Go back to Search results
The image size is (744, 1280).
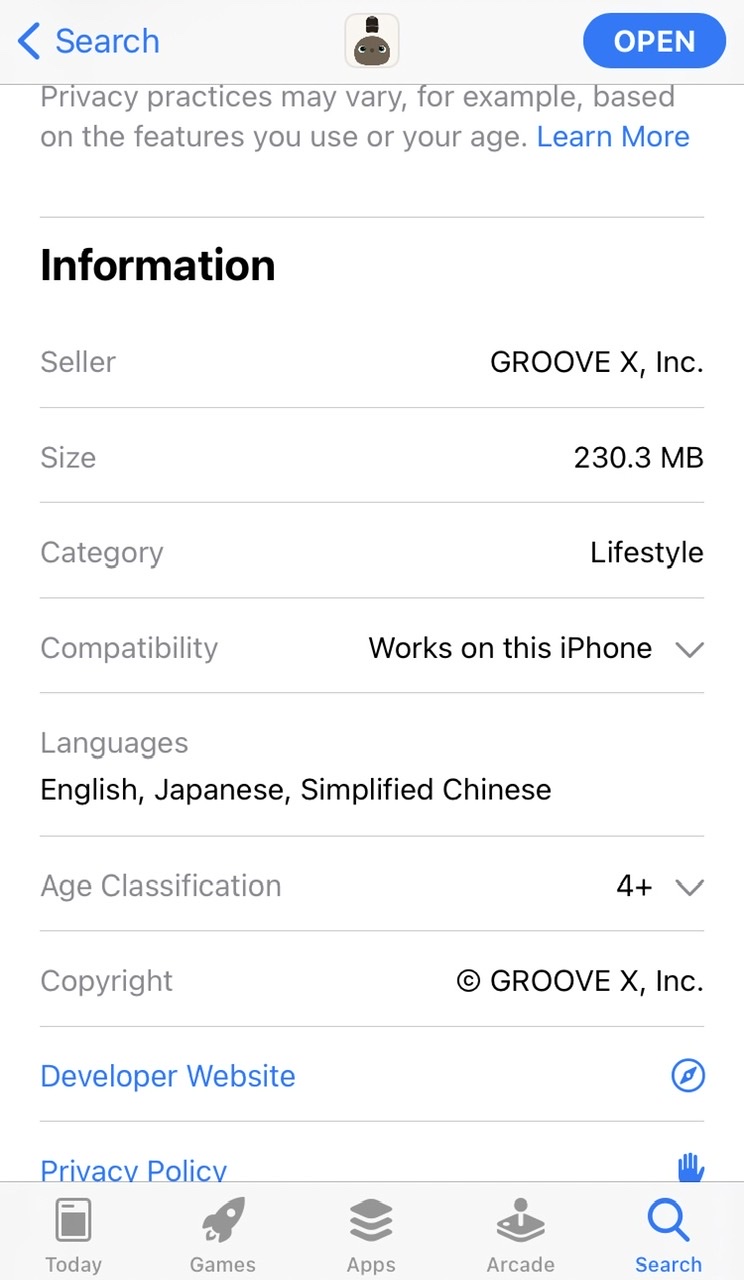[x=88, y=41]
